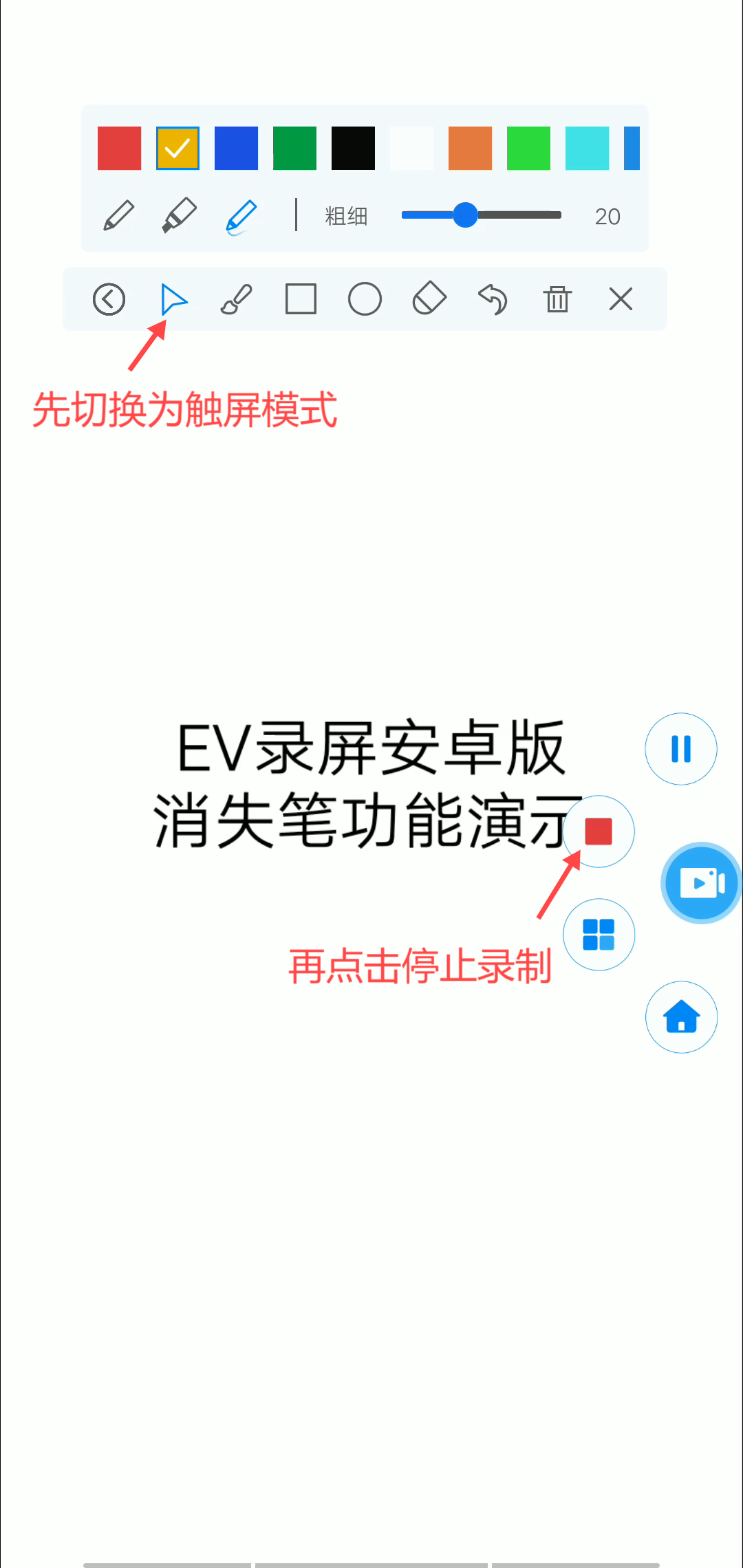Viewport: 743px width, 1568px height.
Task: Select the rectangle shape tool
Action: pyautogui.click(x=299, y=299)
